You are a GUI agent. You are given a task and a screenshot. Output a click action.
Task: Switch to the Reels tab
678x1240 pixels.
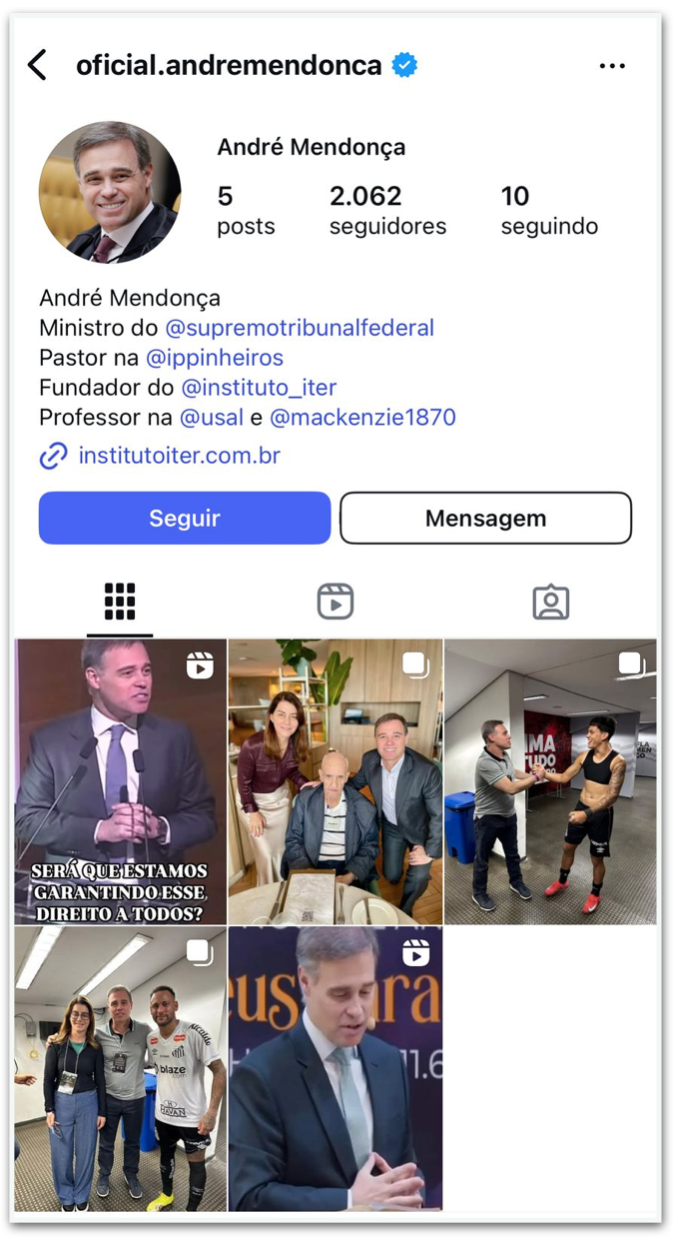click(x=335, y=602)
